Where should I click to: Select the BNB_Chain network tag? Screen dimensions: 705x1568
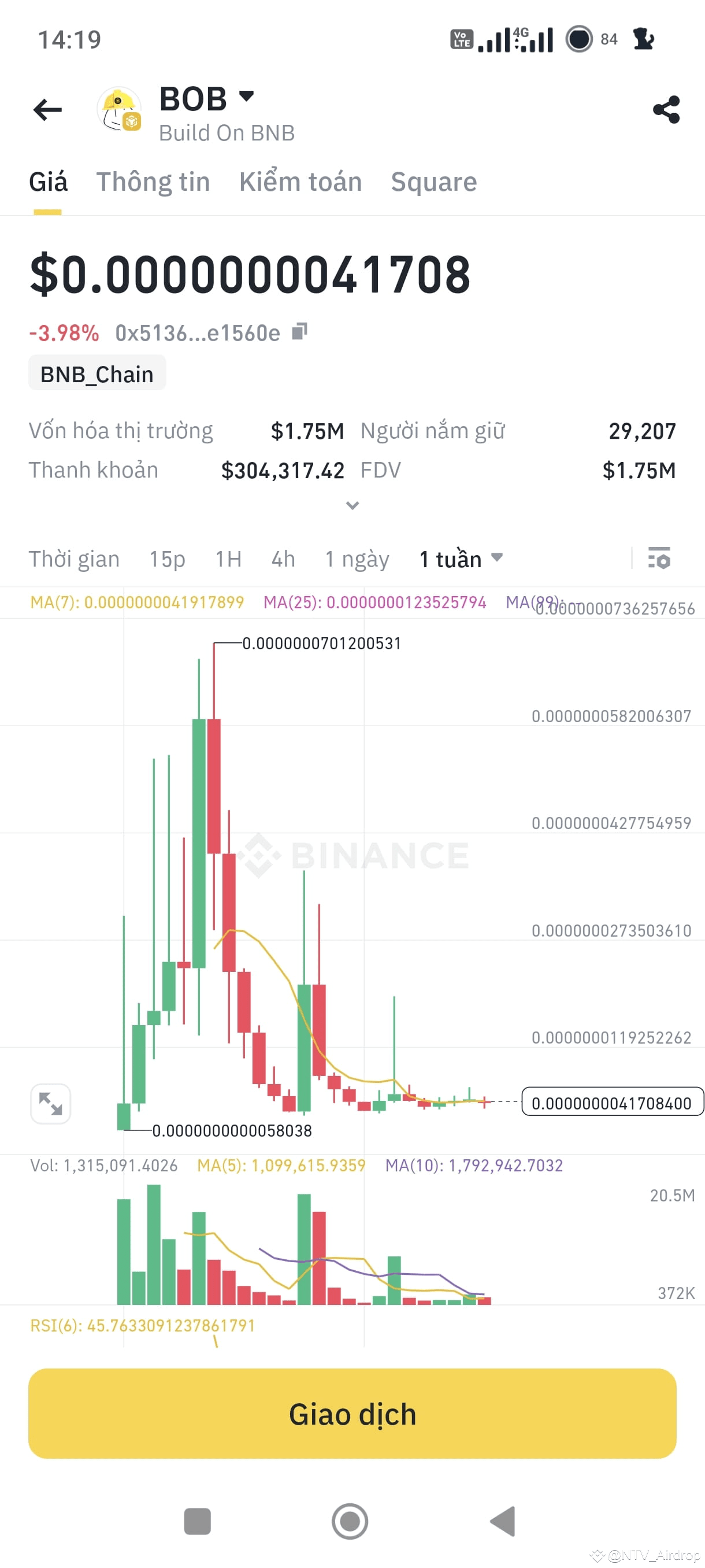click(96, 373)
